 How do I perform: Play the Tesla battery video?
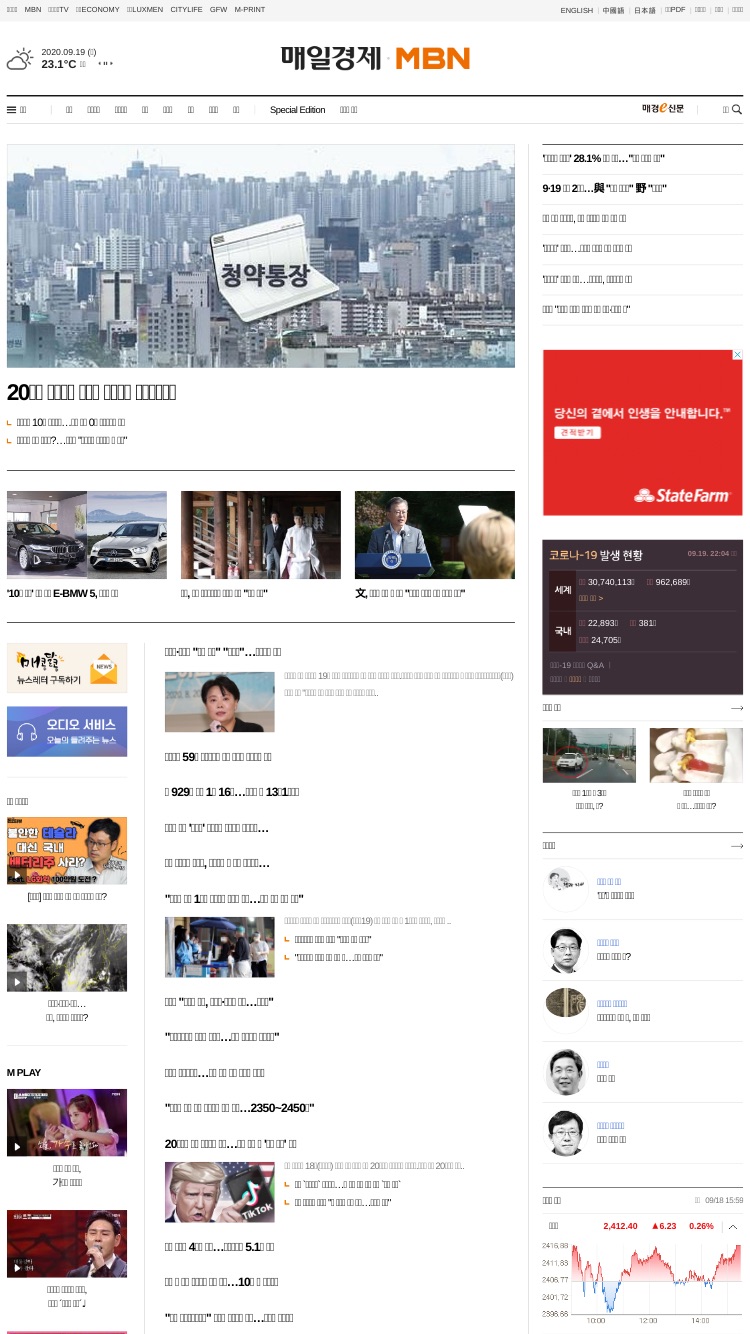[x=67, y=851]
